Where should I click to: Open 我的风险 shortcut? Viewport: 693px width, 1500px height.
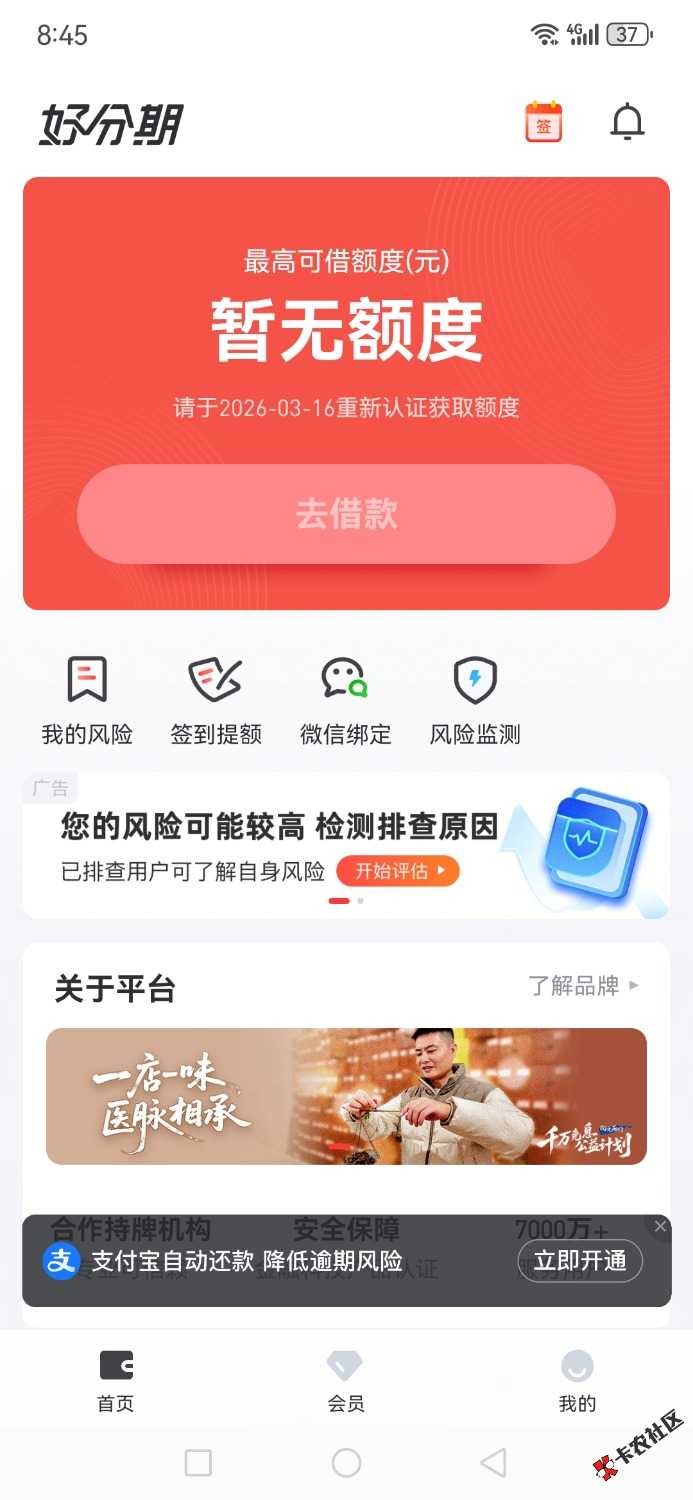click(87, 700)
